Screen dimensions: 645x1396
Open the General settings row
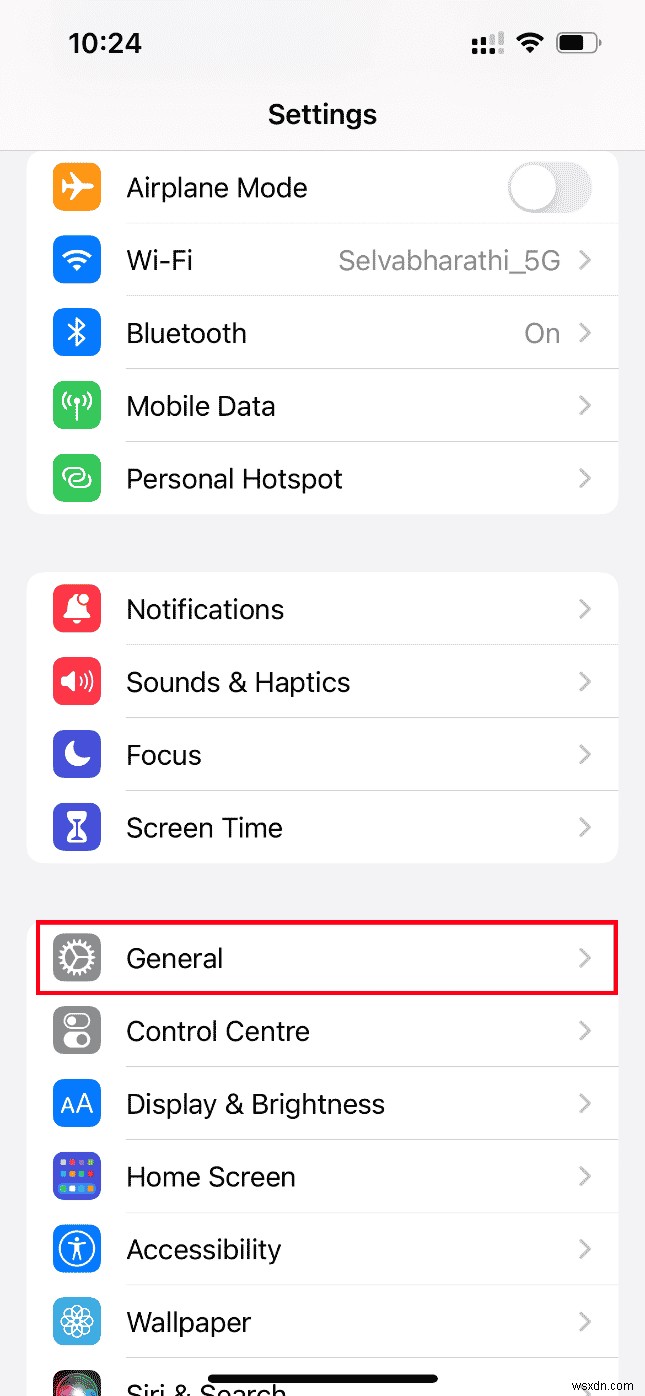pyautogui.click(x=322, y=959)
